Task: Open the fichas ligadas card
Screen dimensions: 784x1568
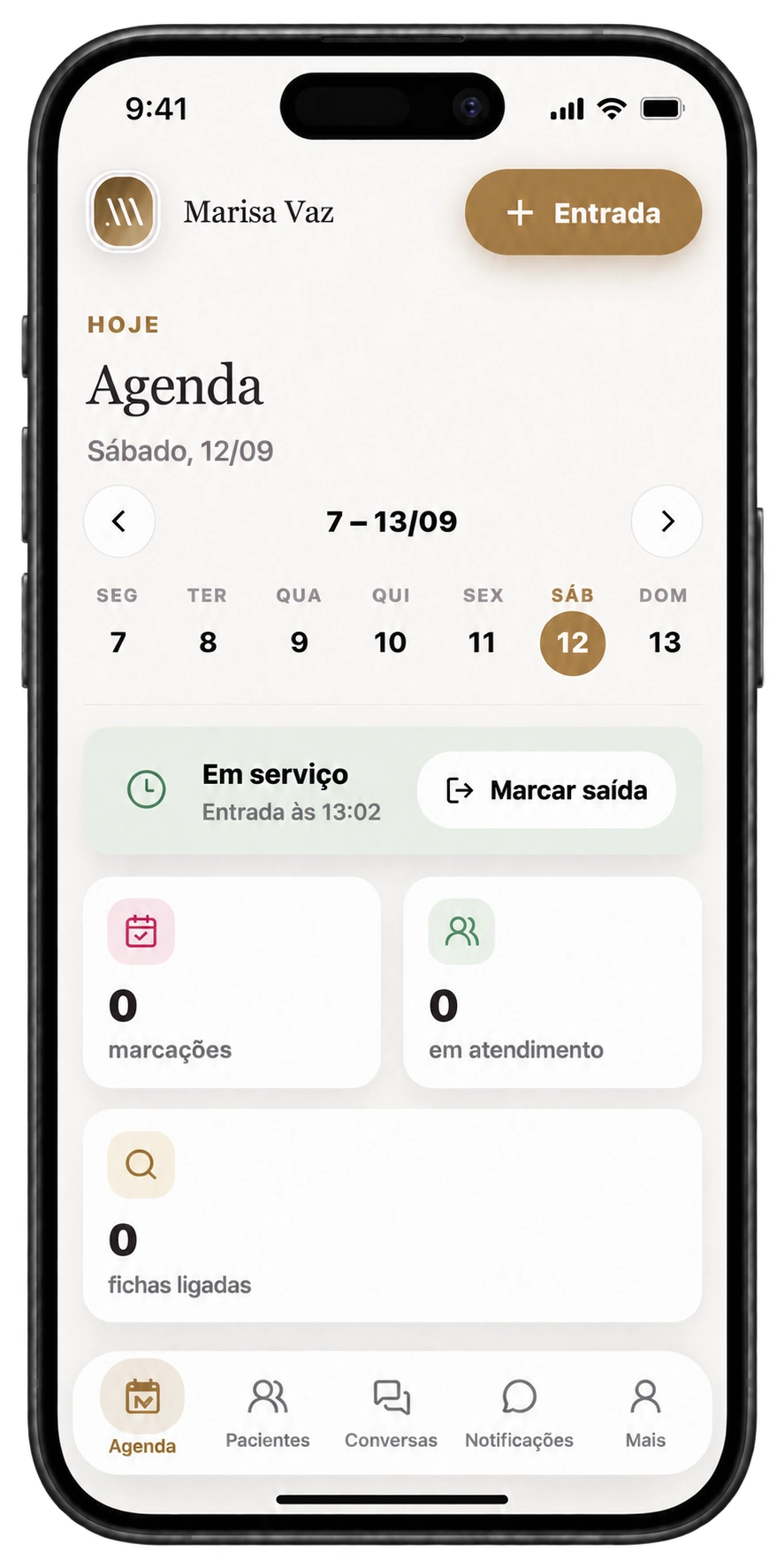Action: click(392, 1215)
